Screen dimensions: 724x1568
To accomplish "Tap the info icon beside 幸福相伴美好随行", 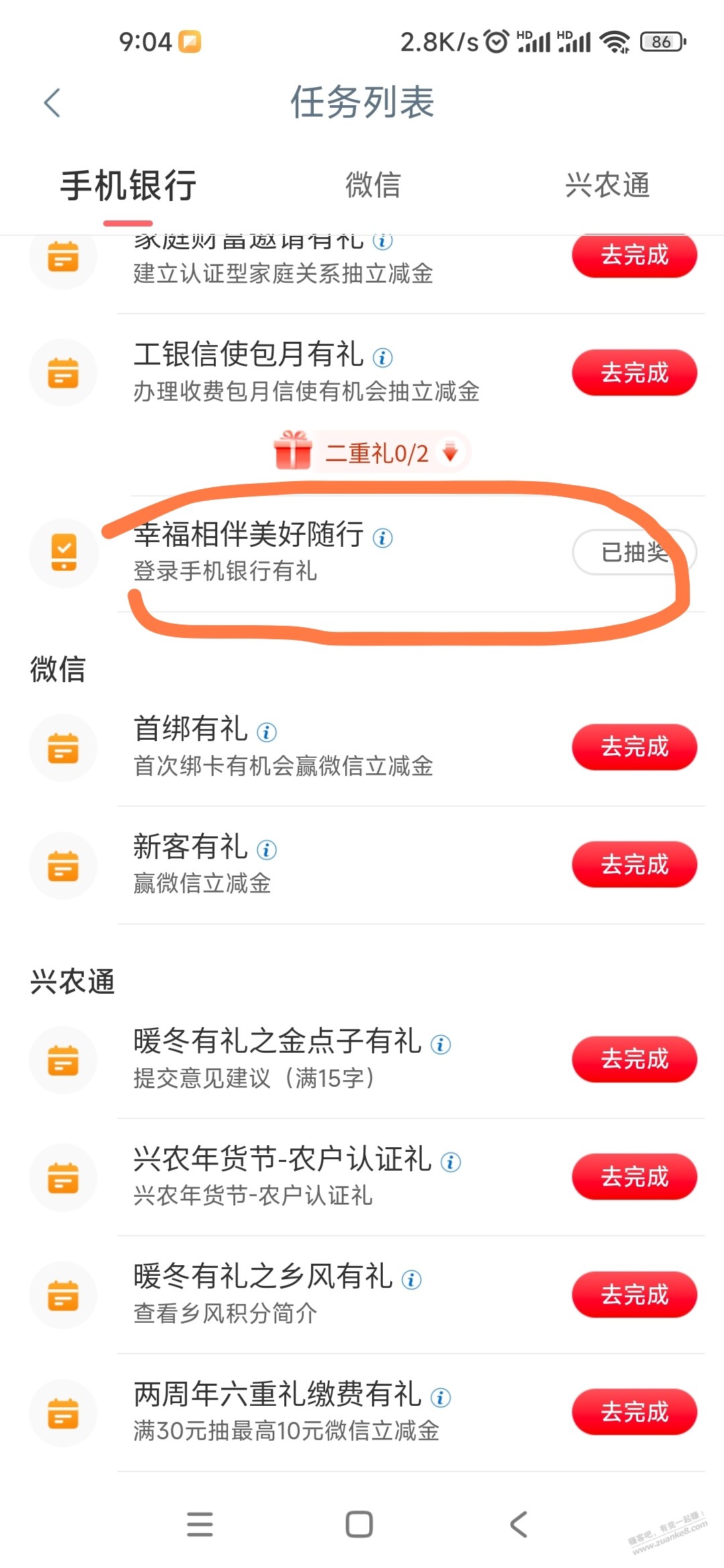I will (x=383, y=538).
